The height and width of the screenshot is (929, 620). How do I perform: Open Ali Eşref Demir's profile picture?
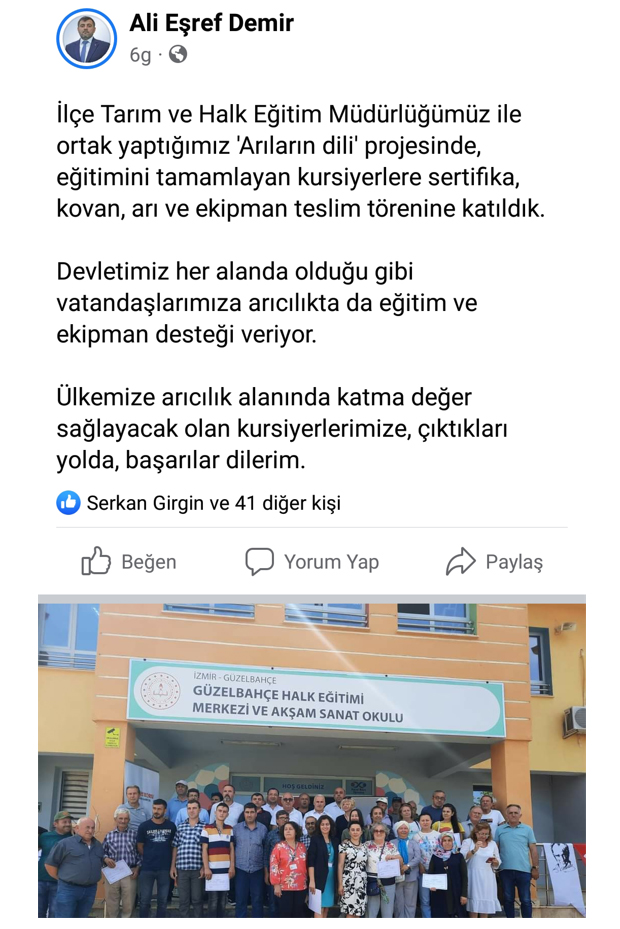pos(87,38)
